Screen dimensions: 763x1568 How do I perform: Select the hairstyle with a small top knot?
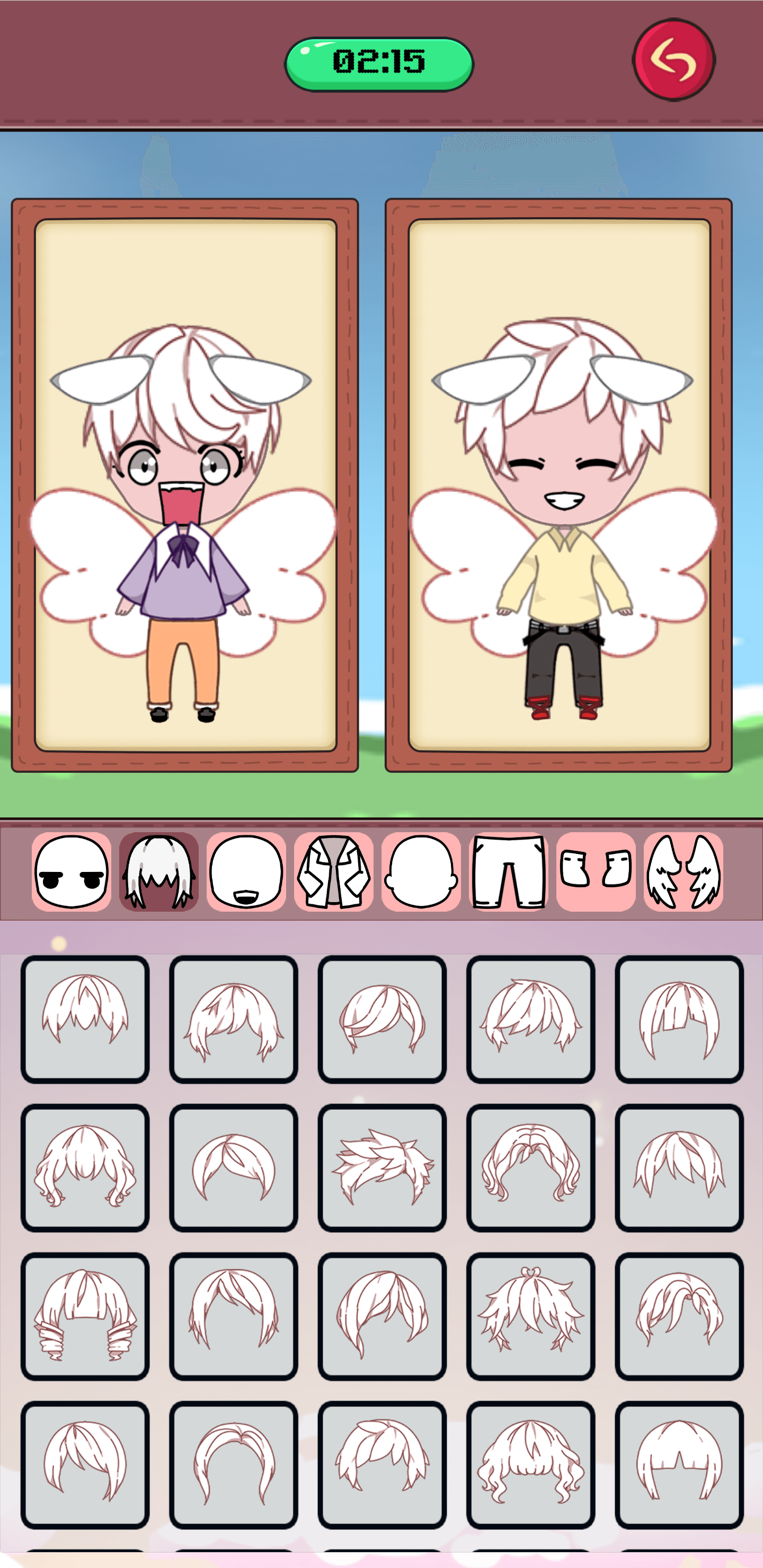tap(530, 1316)
